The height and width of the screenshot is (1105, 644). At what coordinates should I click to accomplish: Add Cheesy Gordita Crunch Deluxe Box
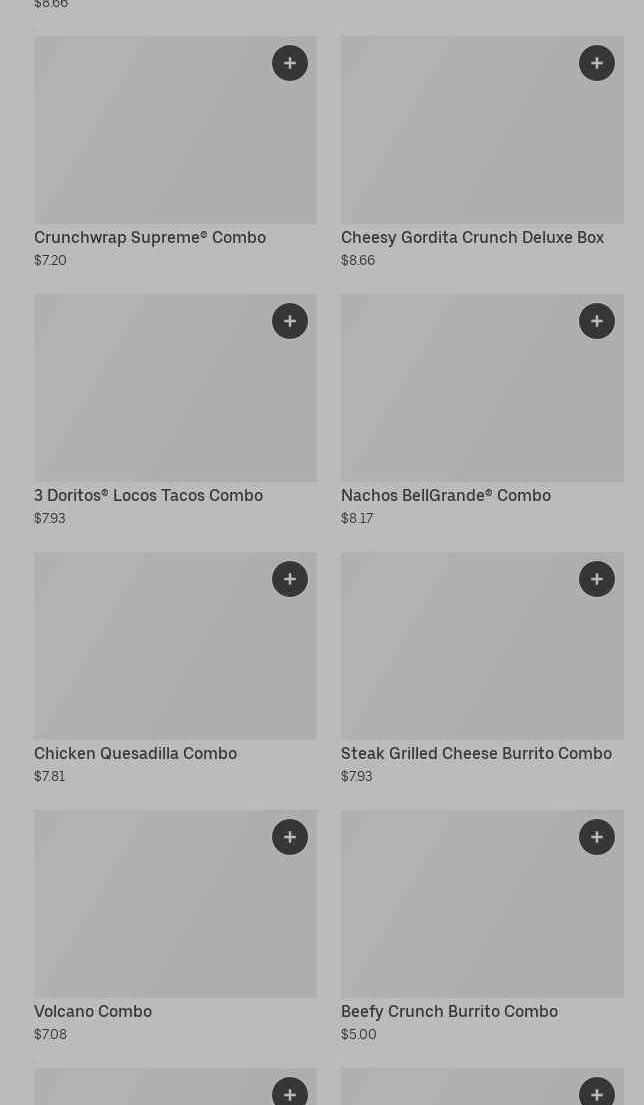click(x=597, y=63)
